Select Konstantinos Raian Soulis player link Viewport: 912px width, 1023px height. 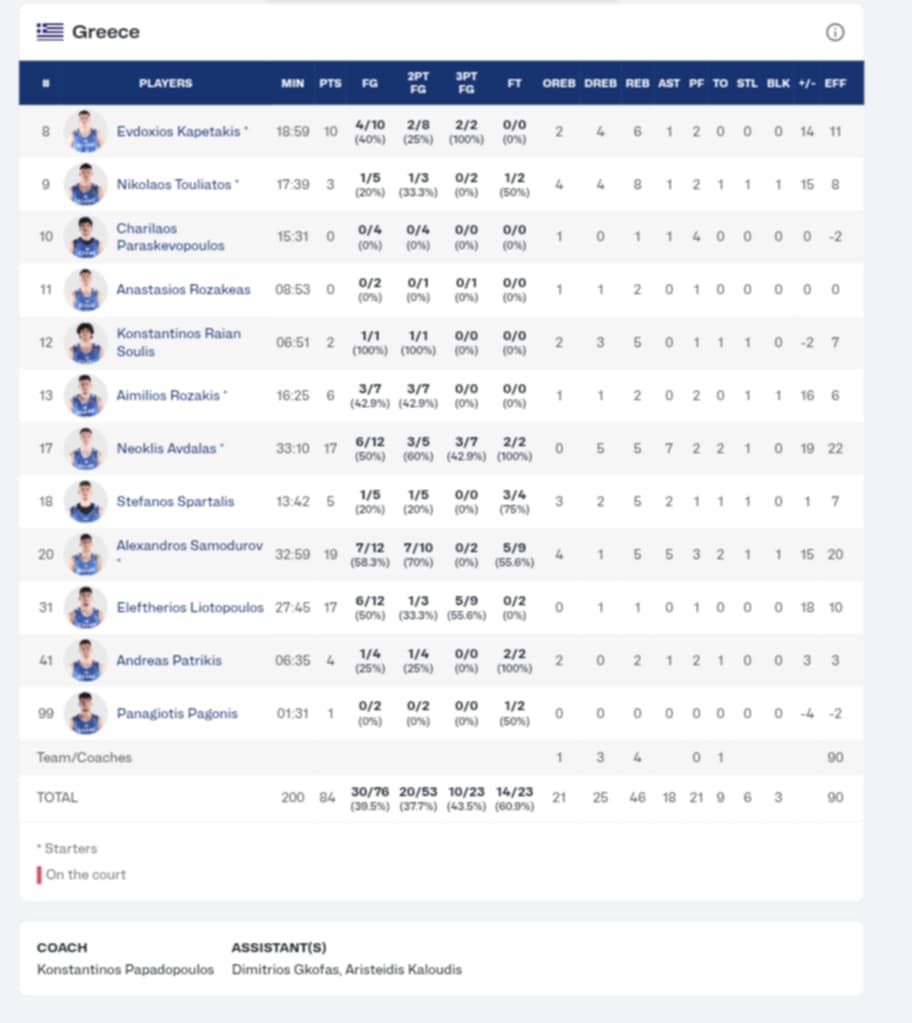click(178, 342)
